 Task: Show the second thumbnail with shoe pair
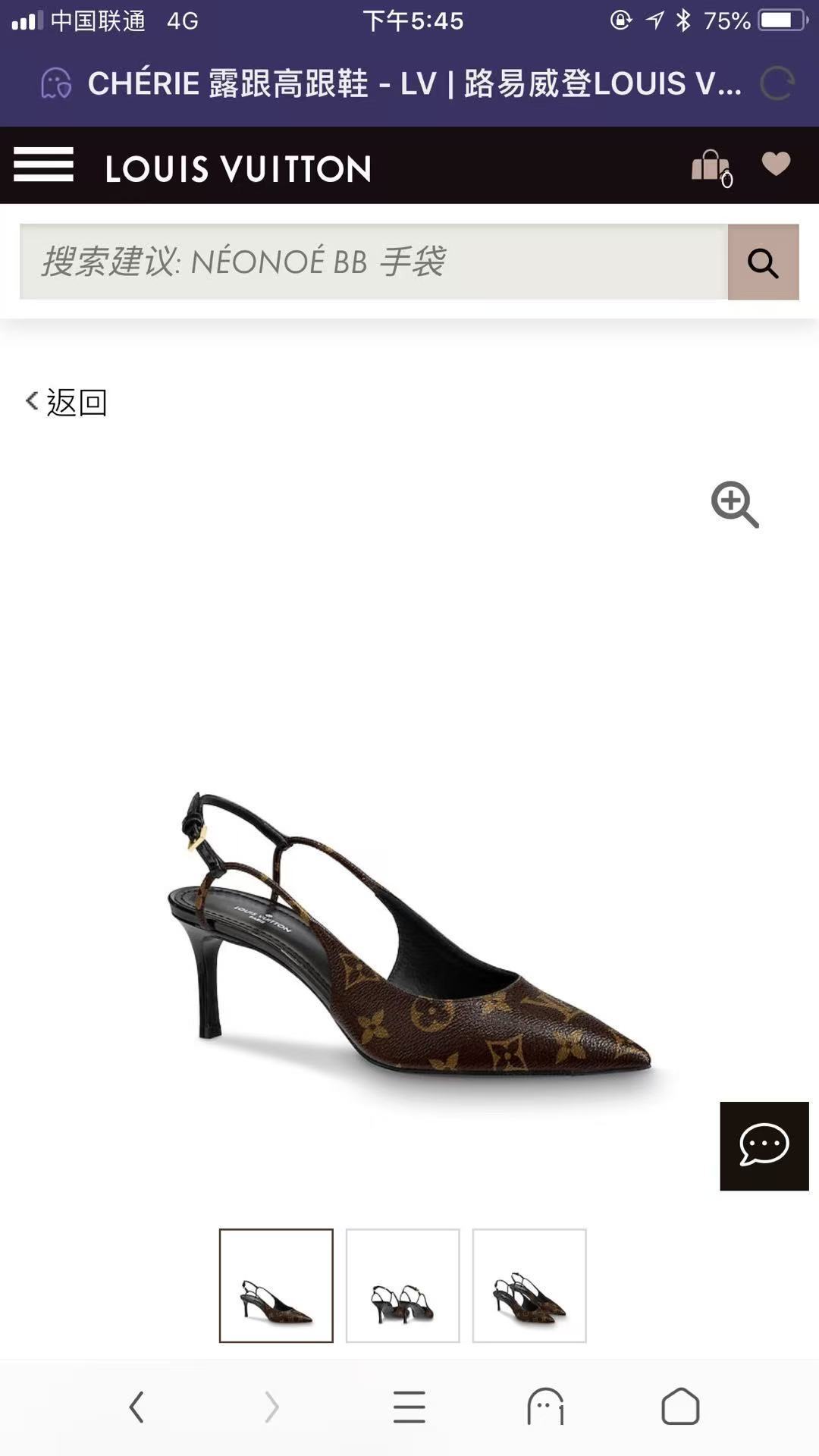coord(403,1285)
